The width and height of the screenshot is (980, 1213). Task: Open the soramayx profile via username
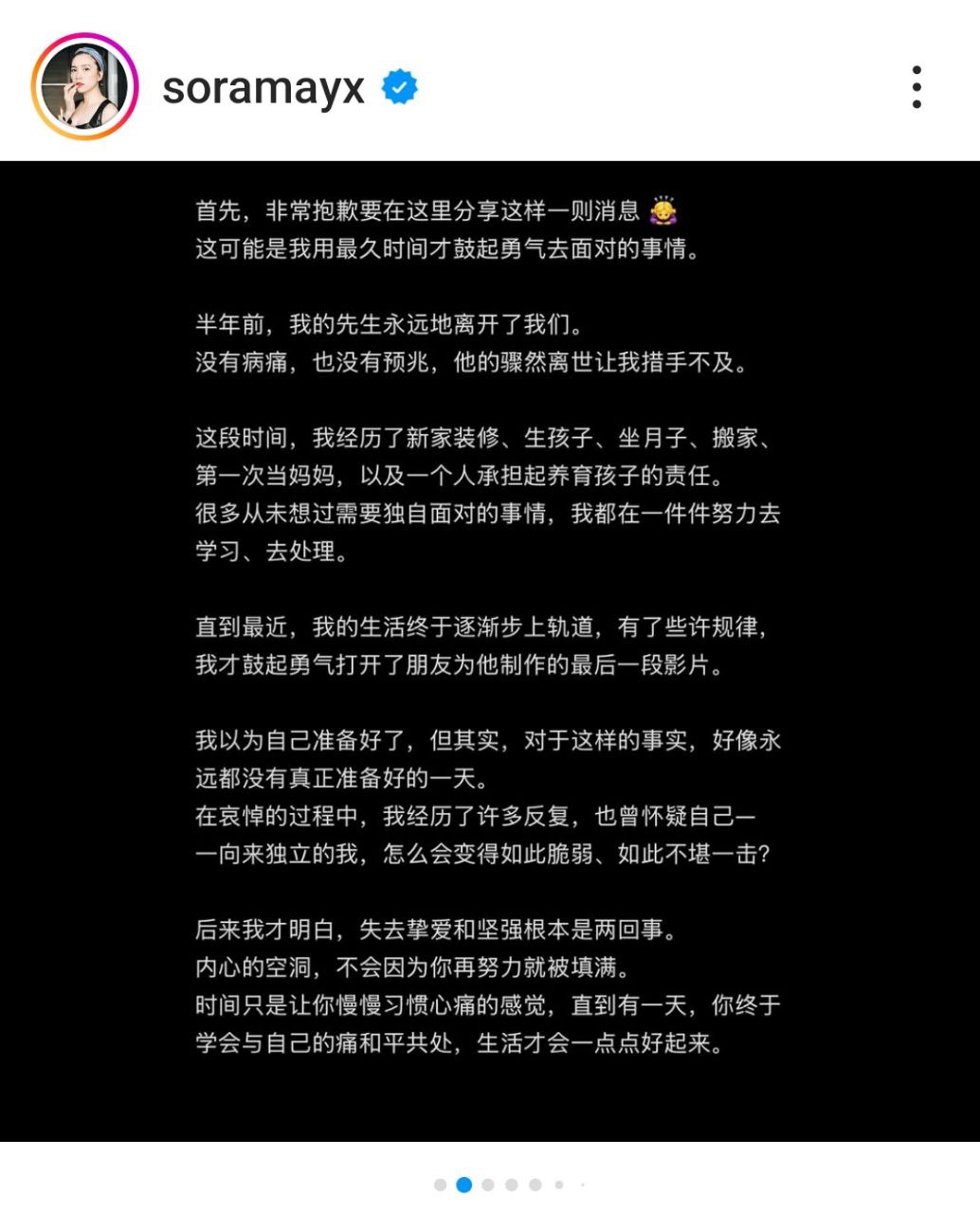pos(263,88)
